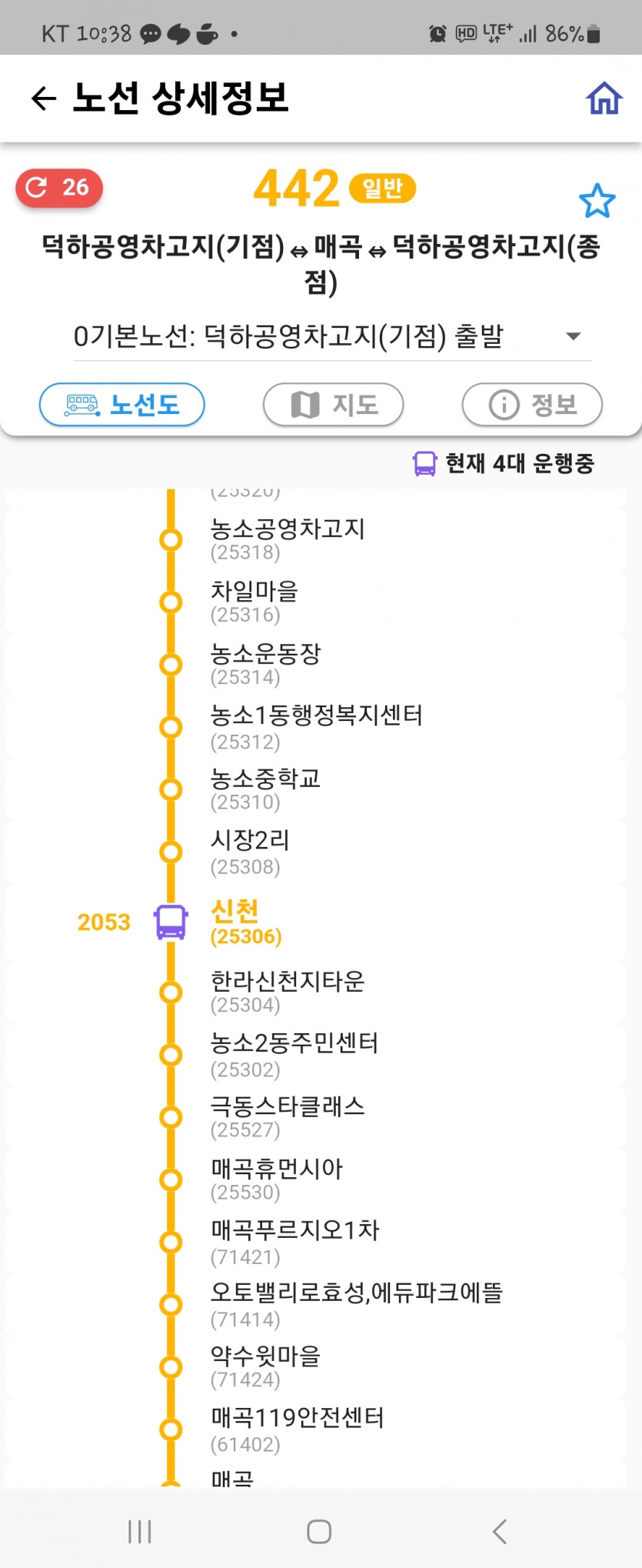Switch to the 노선도 tab
Viewport: 642px width, 1568px height.
(122, 405)
